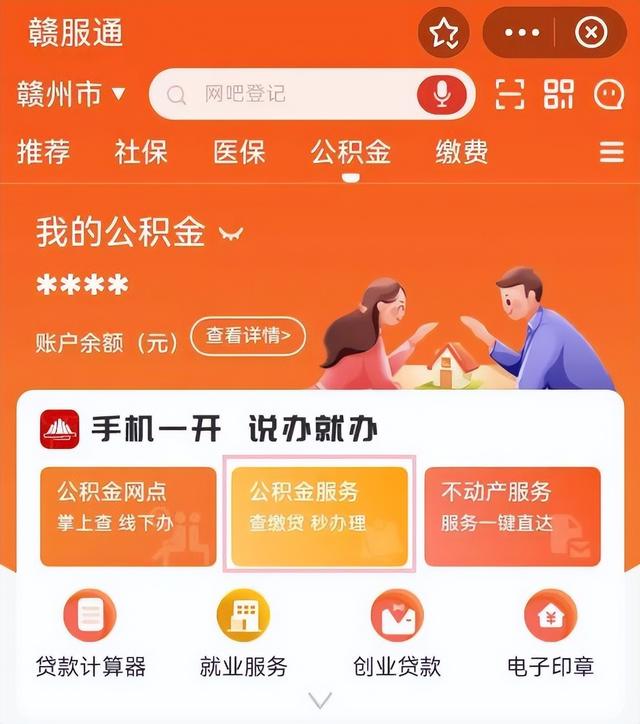Add mini program to favorites star
This screenshot has width=640, height=724.
pyautogui.click(x=443, y=33)
